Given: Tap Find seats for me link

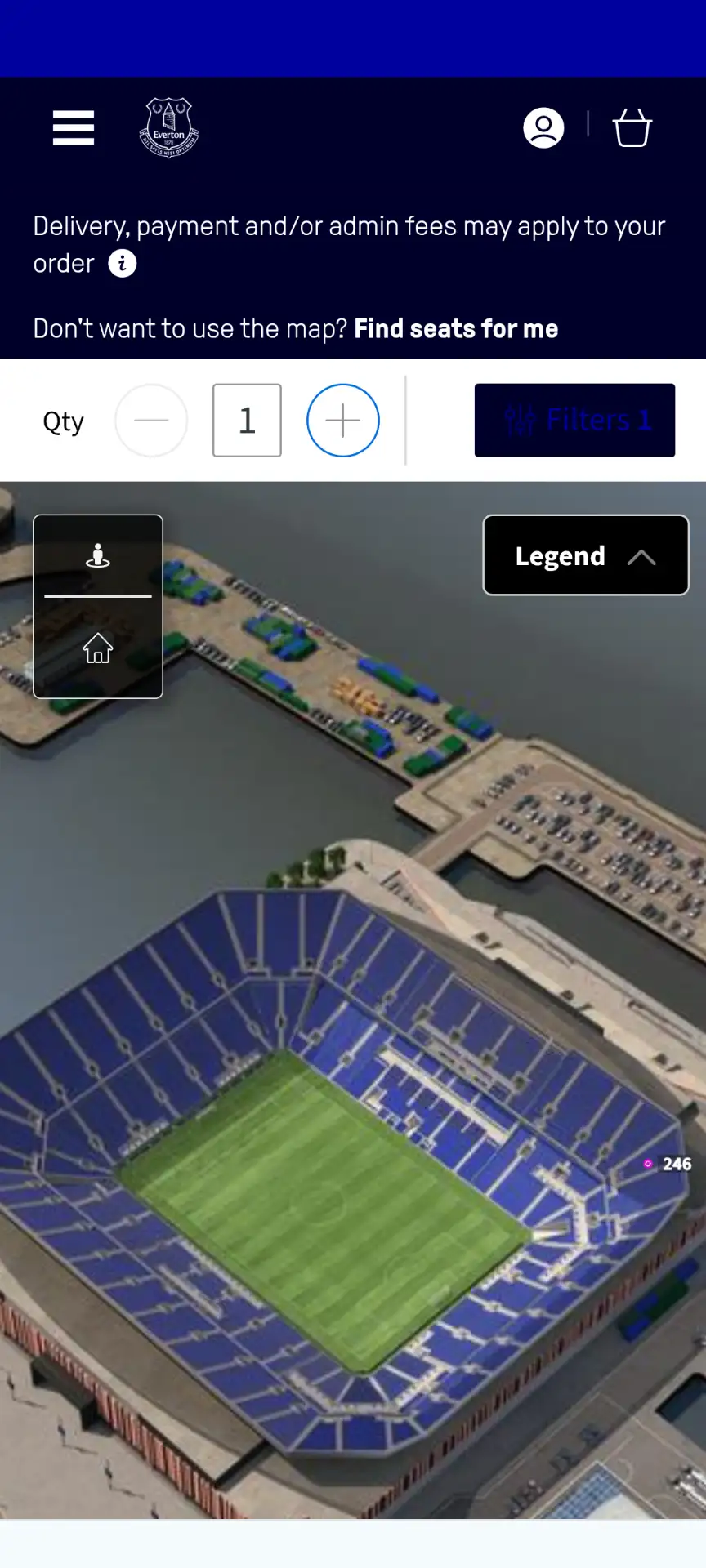Looking at the screenshot, I should click(x=456, y=329).
